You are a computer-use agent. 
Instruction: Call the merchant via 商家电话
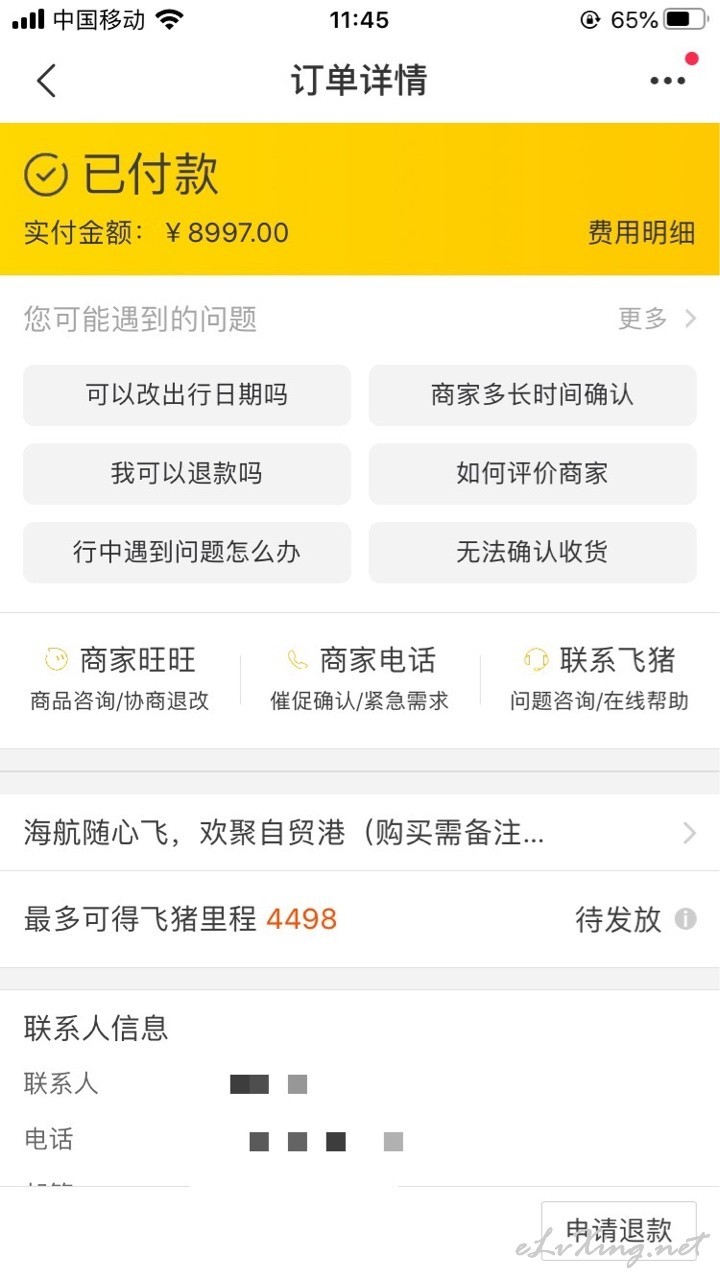pyautogui.click(x=360, y=678)
